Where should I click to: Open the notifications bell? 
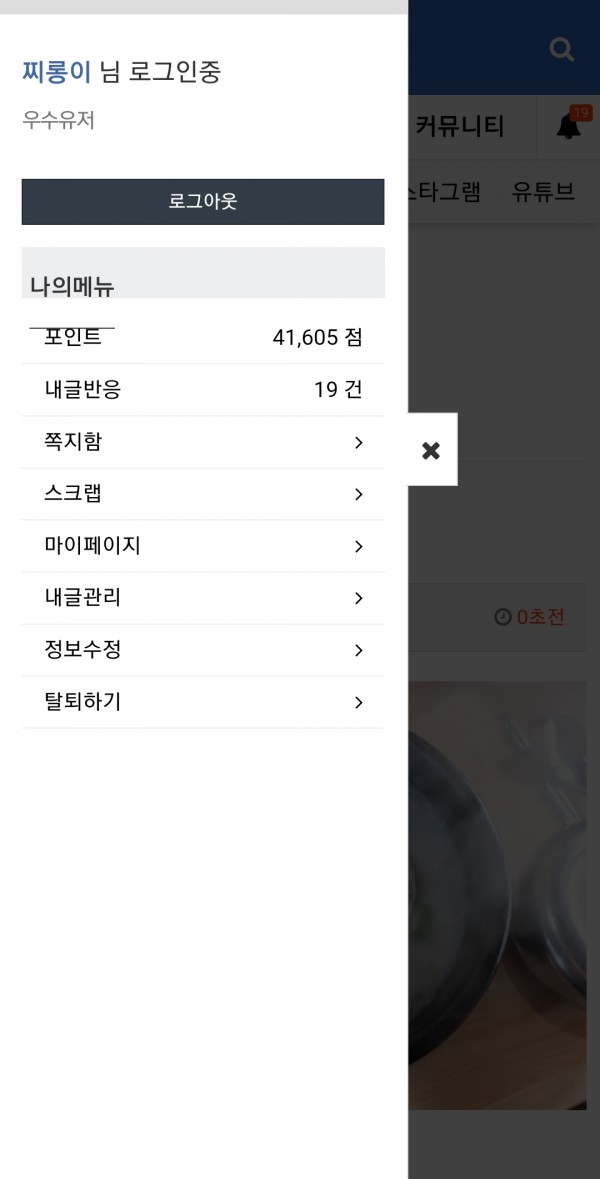coord(569,127)
